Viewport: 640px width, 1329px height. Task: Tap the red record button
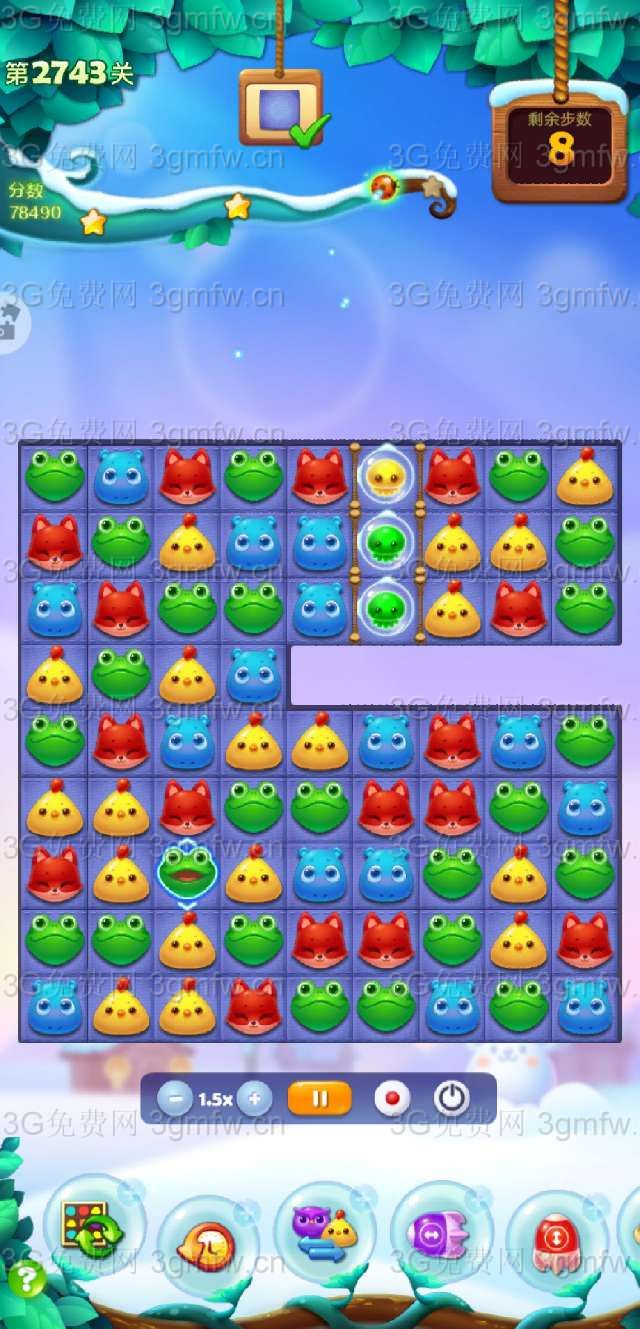[392, 1099]
